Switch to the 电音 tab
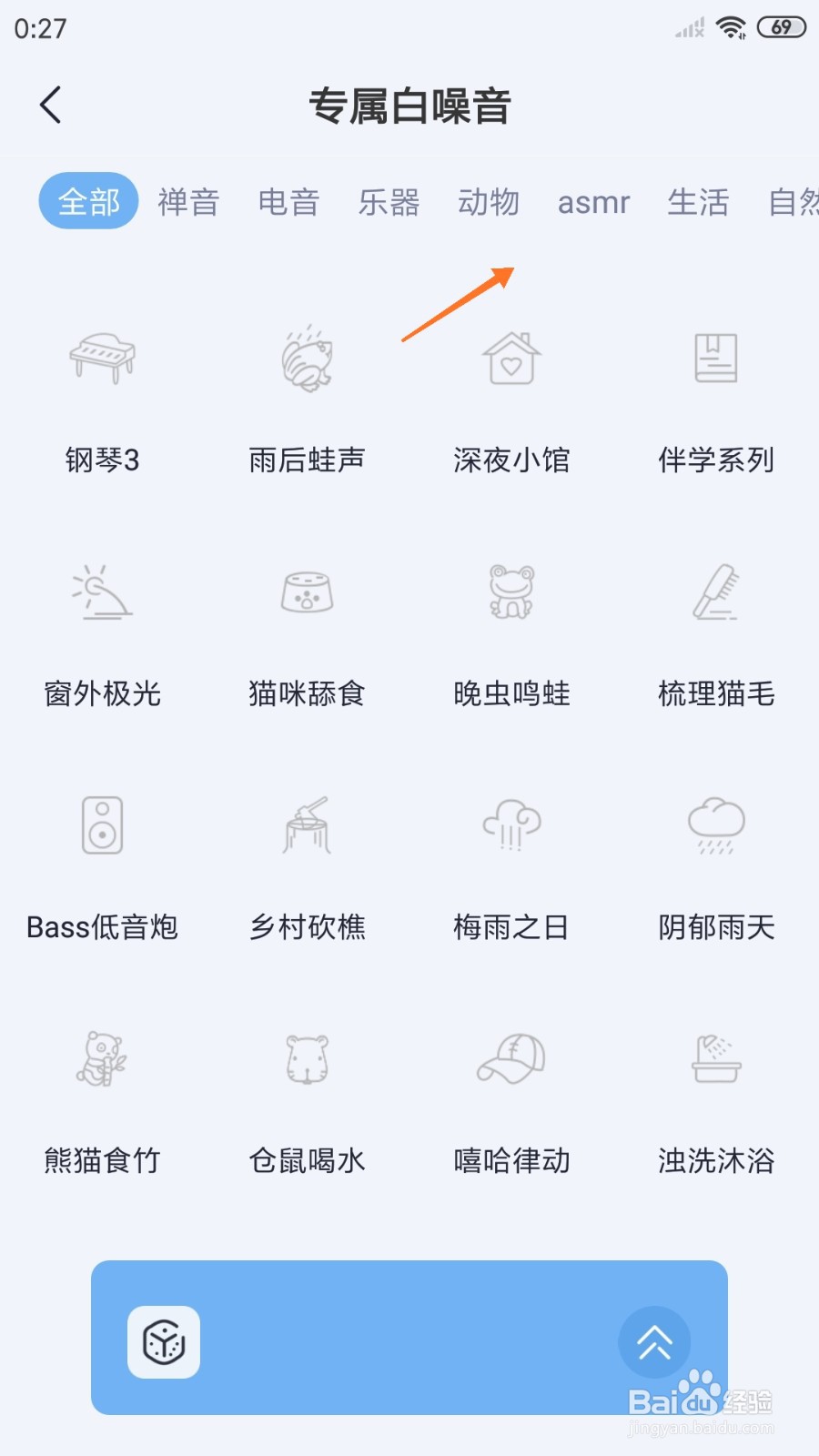 pyautogui.click(x=288, y=201)
